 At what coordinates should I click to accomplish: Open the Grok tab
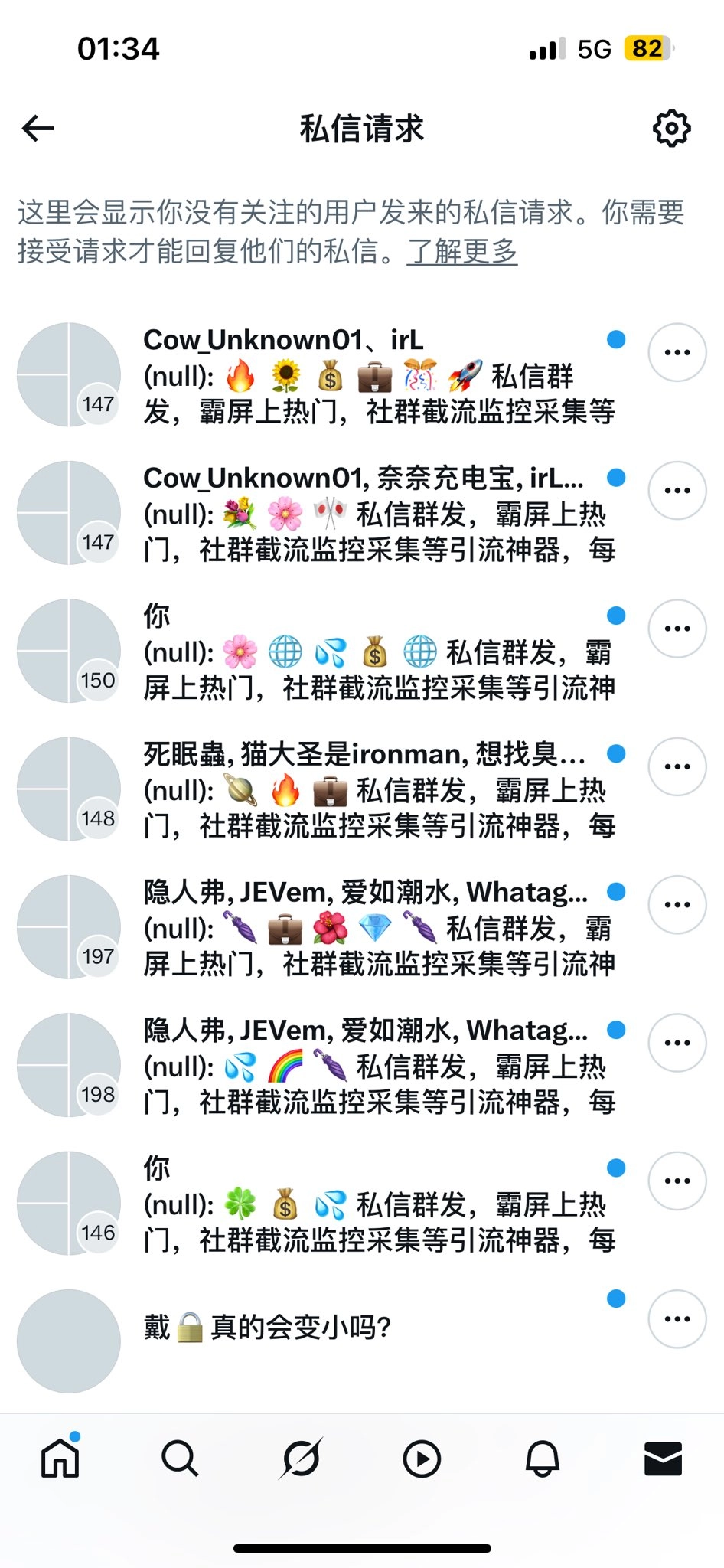[301, 1458]
